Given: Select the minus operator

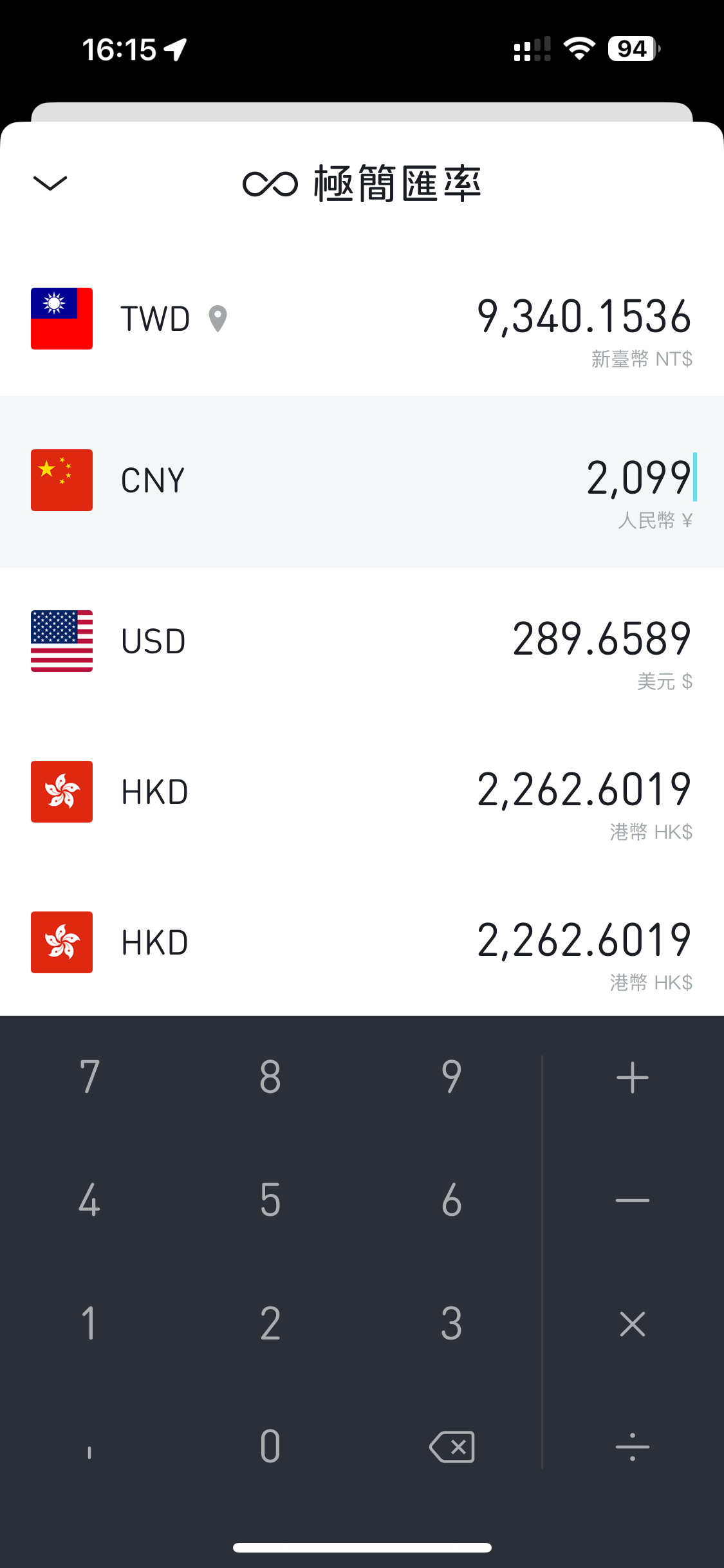Looking at the screenshot, I should click(632, 1200).
